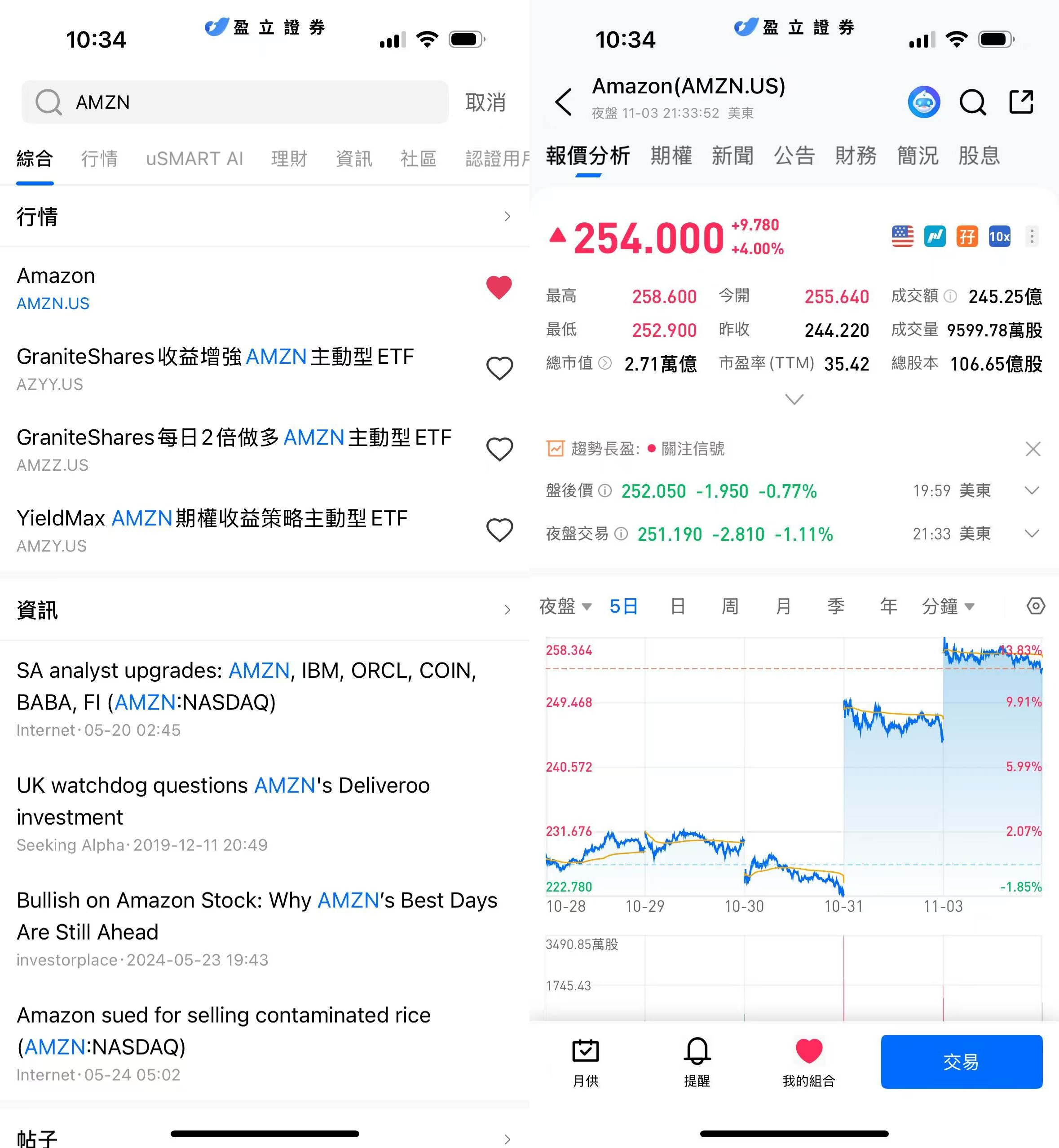Switch to the 理財 tab
1059x1148 pixels.
[x=289, y=158]
